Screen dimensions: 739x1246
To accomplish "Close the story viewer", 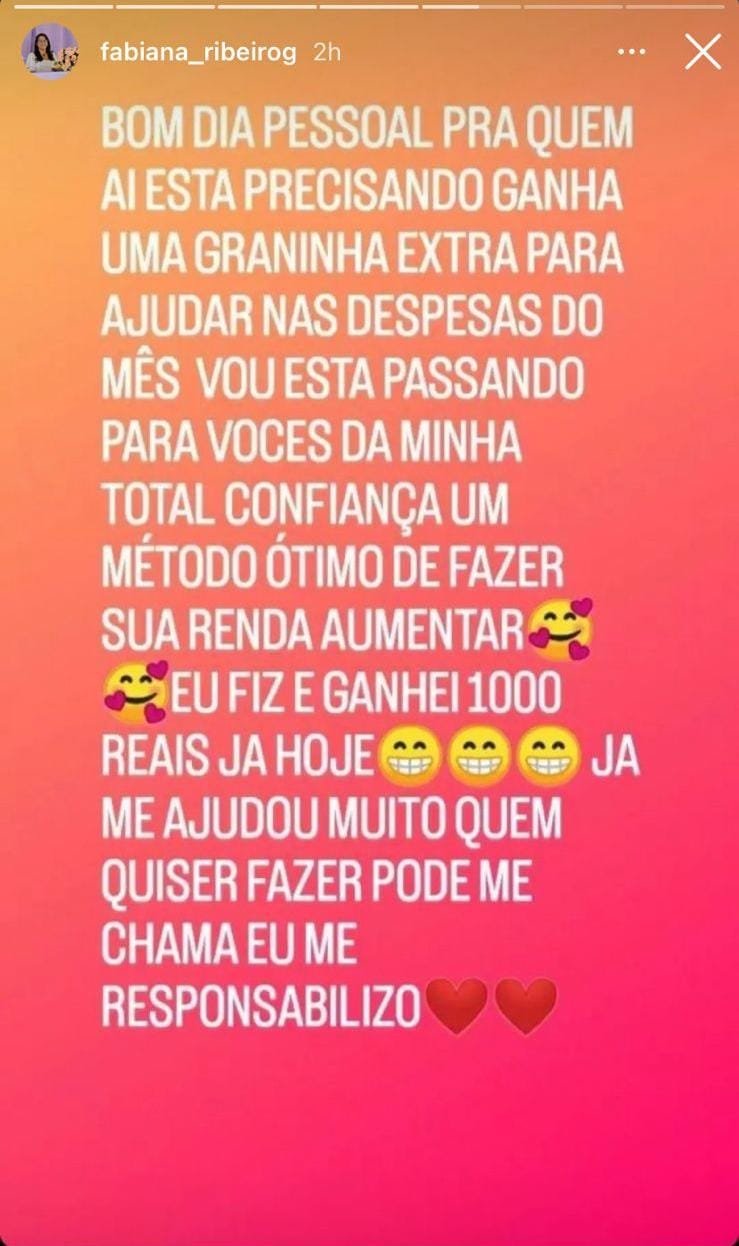I will tap(703, 52).
